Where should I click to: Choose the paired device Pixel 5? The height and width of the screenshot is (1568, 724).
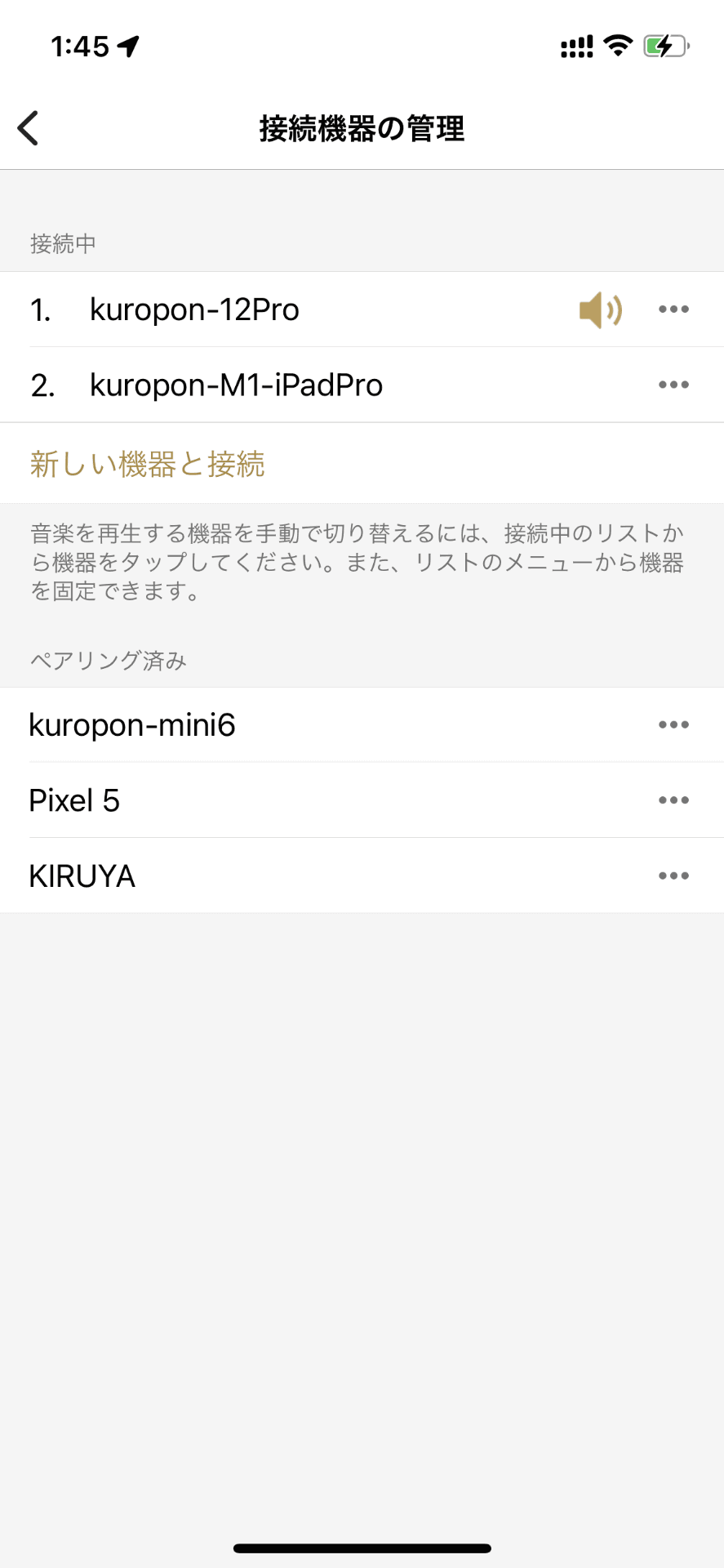pos(74,800)
